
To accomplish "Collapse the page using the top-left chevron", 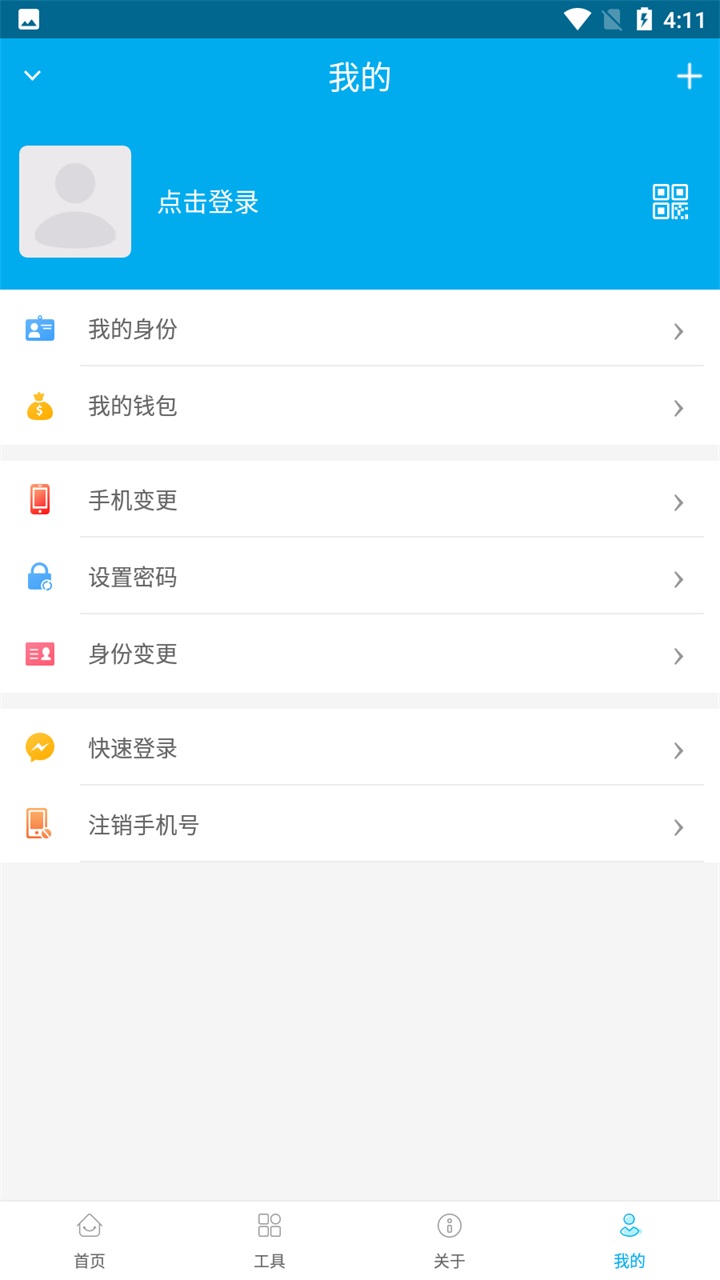I will pos(31,75).
